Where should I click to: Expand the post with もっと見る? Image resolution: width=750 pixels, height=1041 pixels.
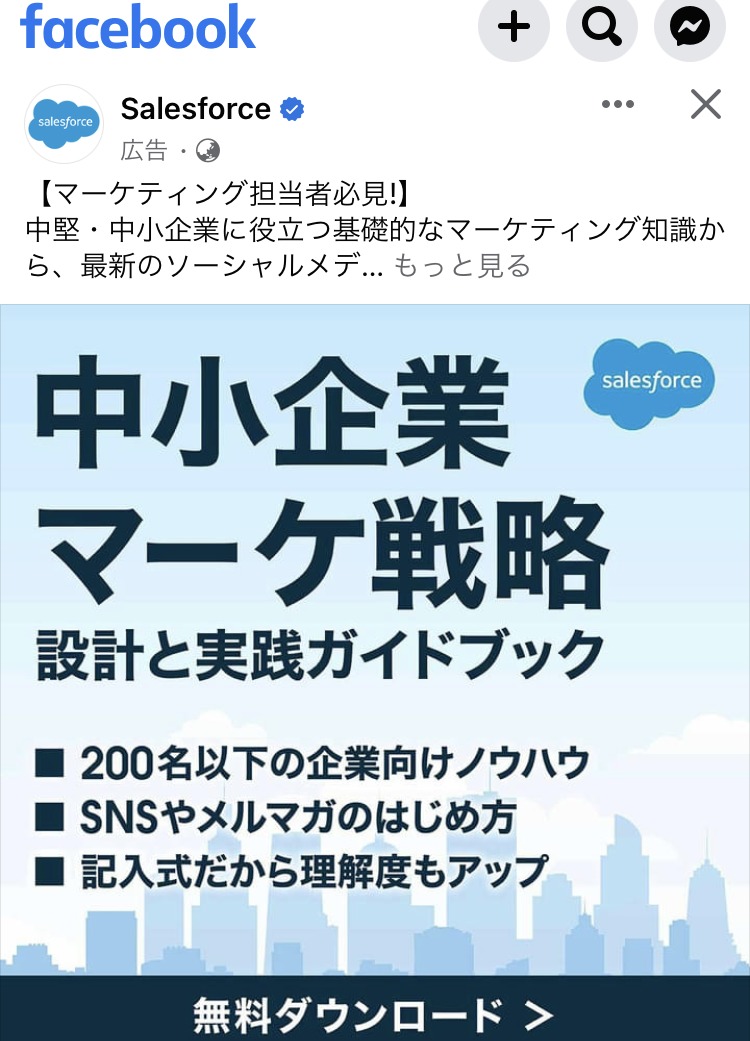tap(462, 266)
